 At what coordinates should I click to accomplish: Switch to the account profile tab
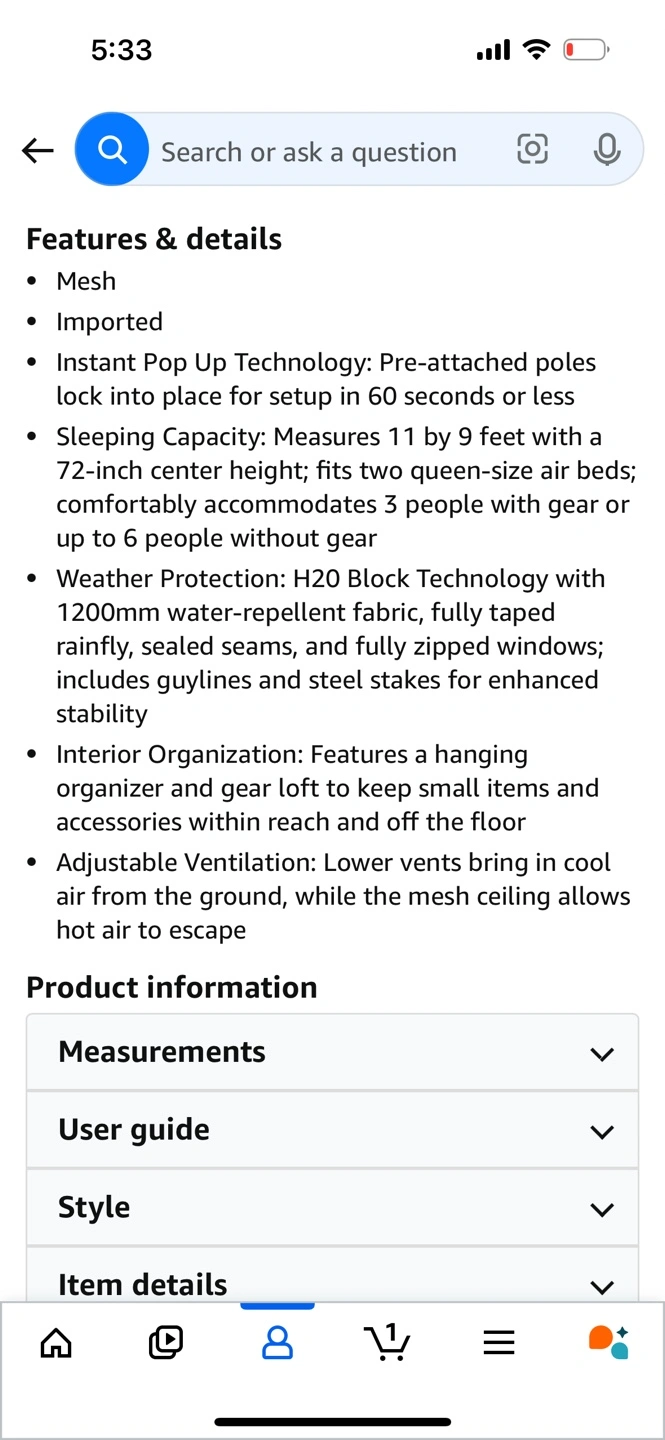[277, 1342]
